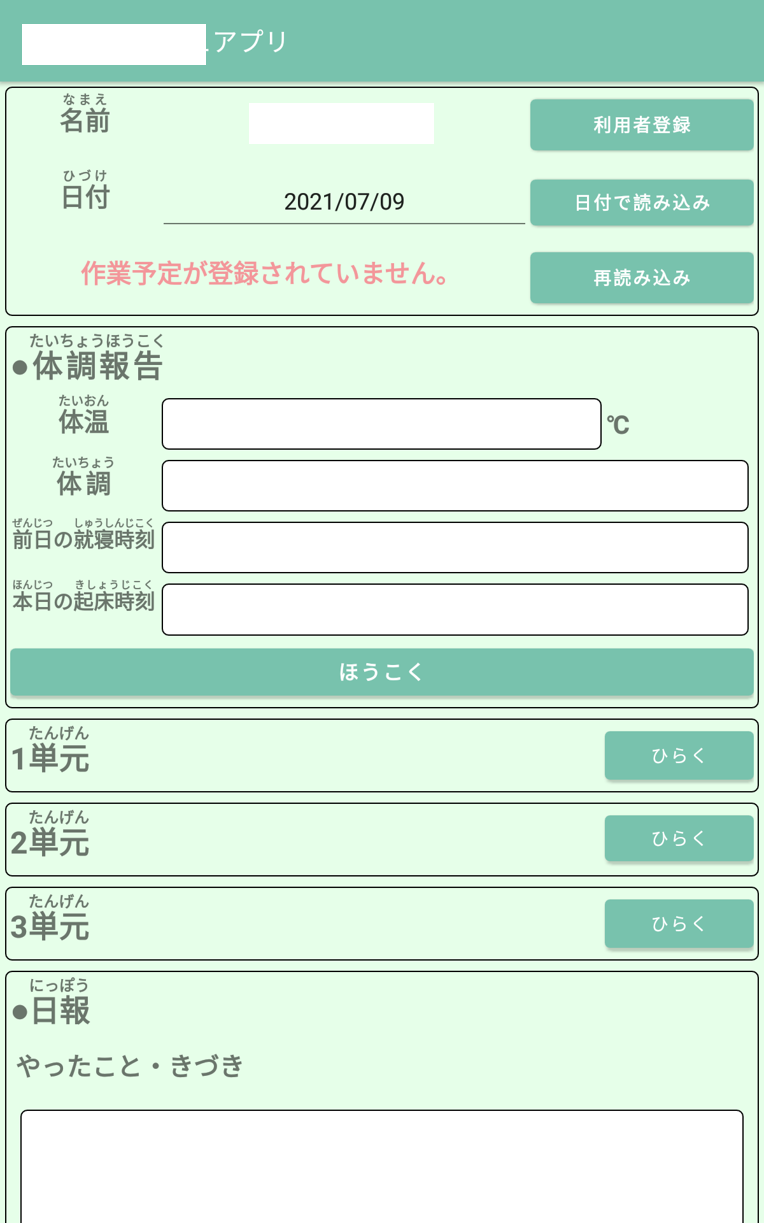Select the 体調 condition field
The height and width of the screenshot is (1223, 764).
tap(455, 486)
